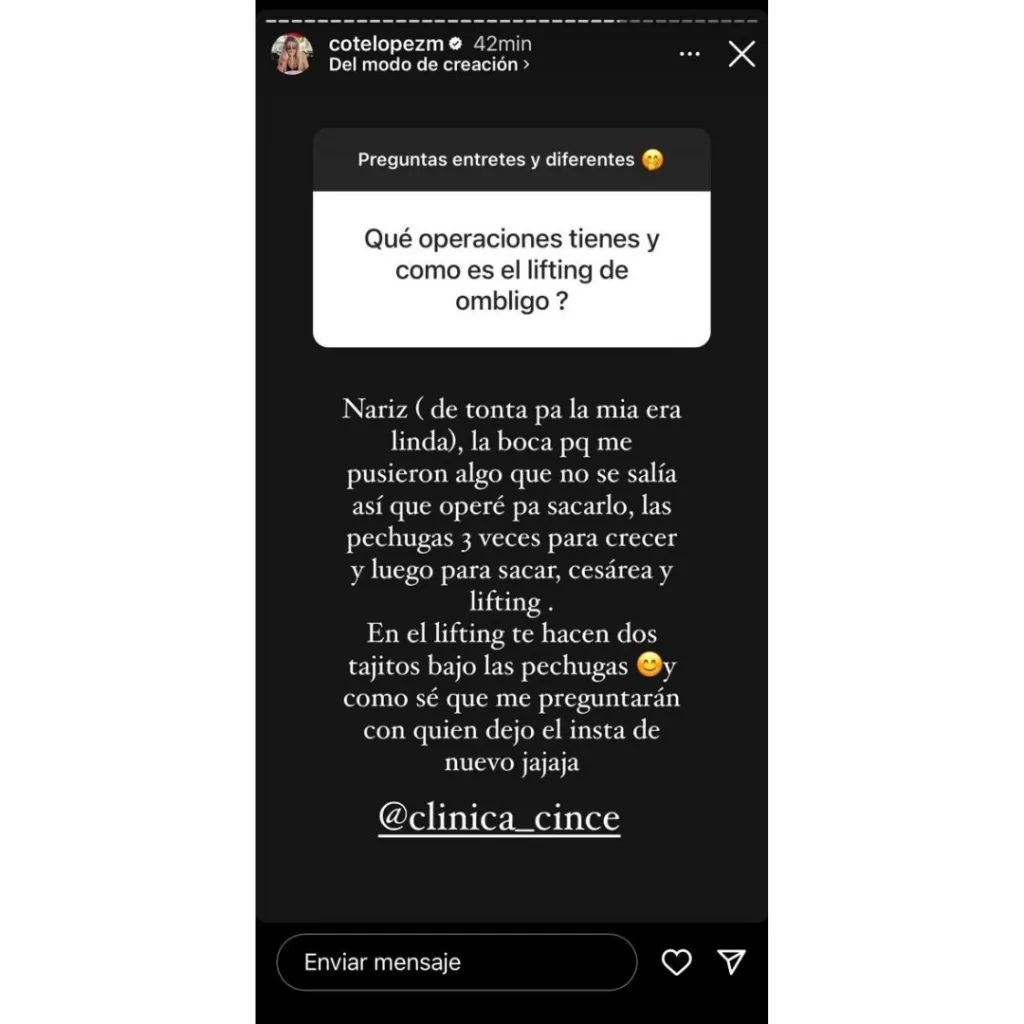Viewport: 1024px width, 1024px height.
Task: Open the three-dot options menu
Action: [x=689, y=54]
